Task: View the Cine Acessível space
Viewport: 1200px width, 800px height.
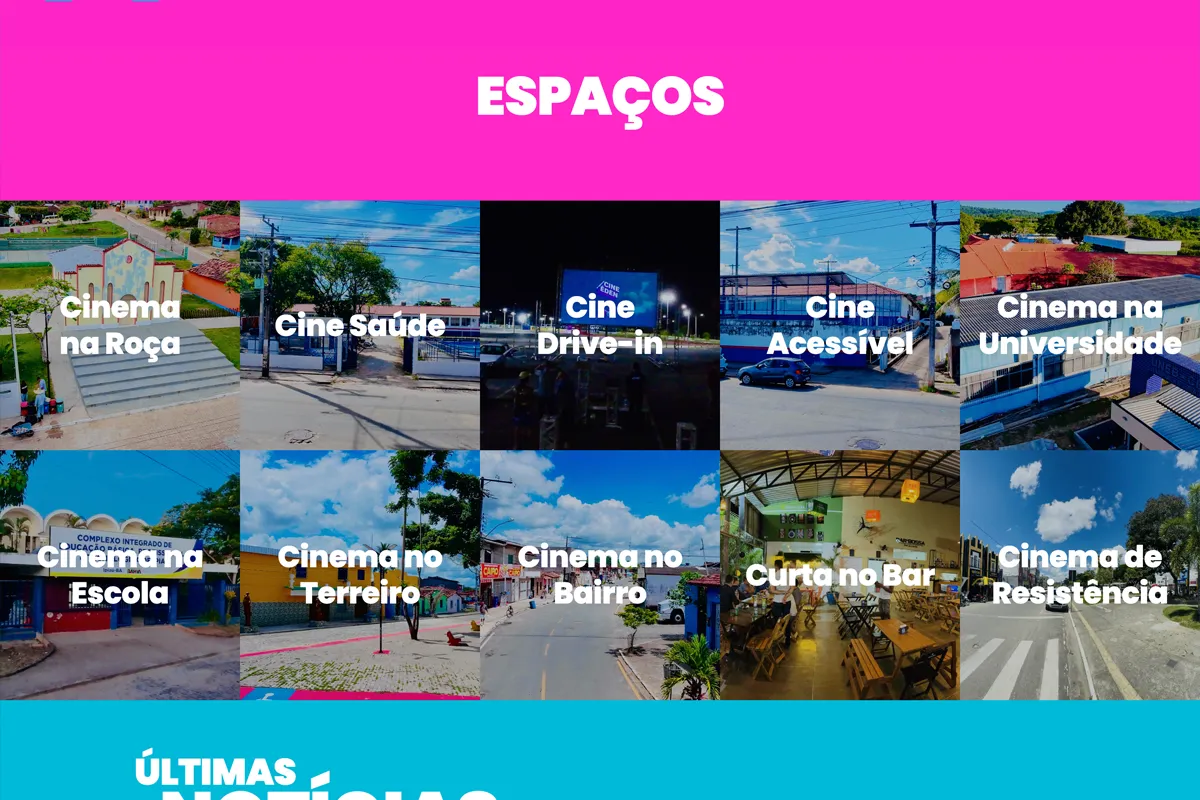Action: point(840,325)
